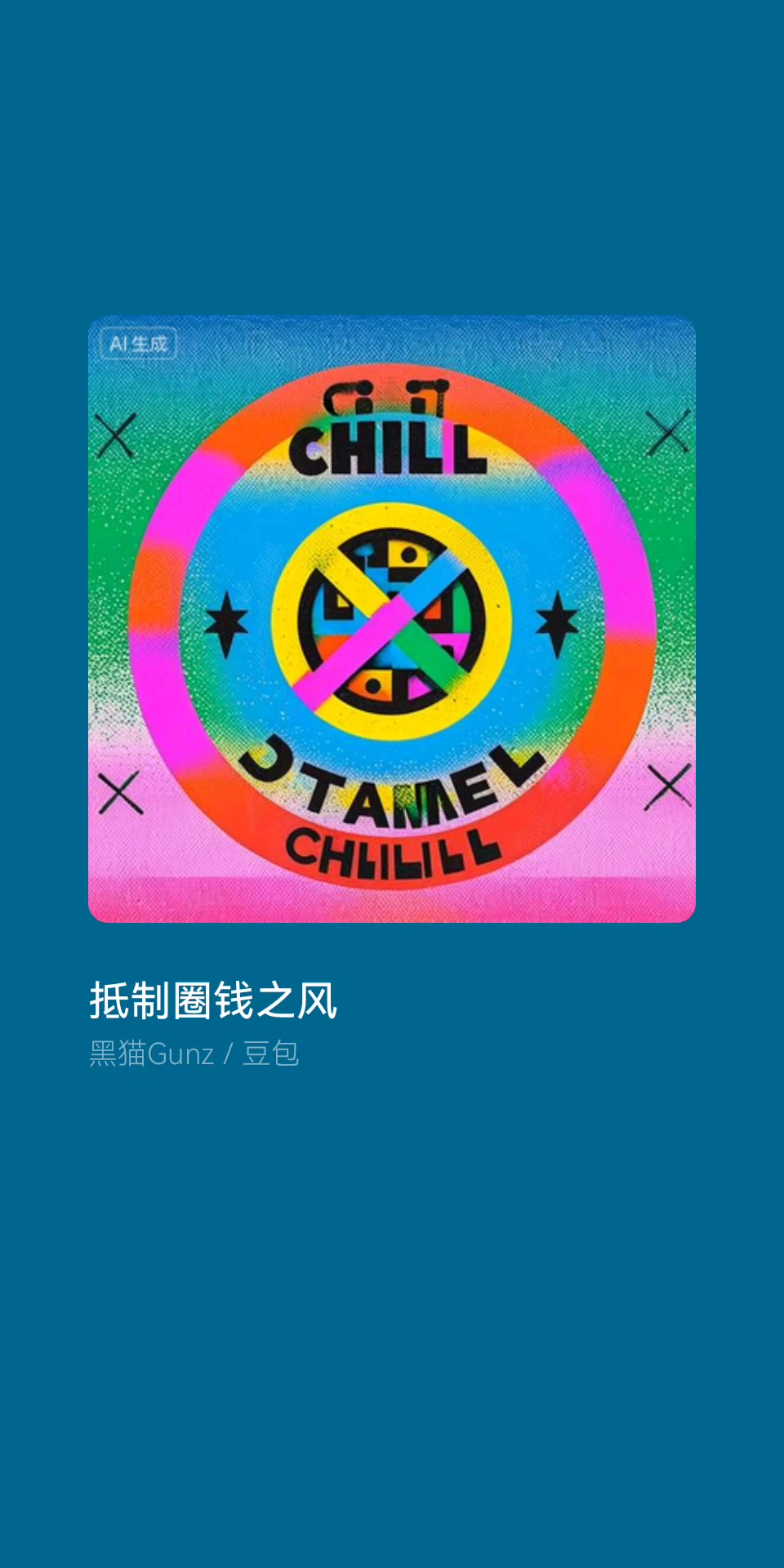Tap the AI-generated album cover art
Image resolution: width=784 pixels, height=1568 pixels.
click(392, 619)
